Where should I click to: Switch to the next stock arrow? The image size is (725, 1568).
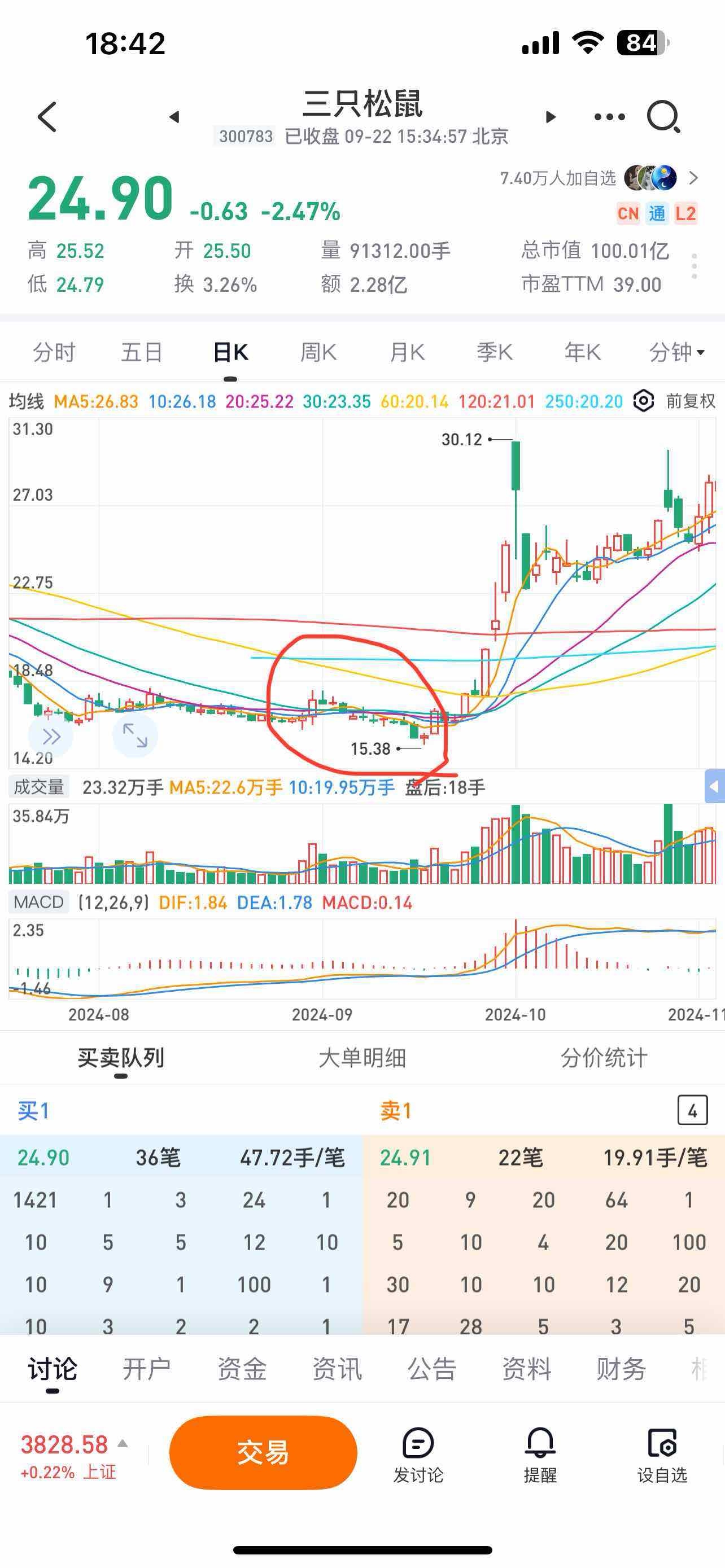coord(551,117)
